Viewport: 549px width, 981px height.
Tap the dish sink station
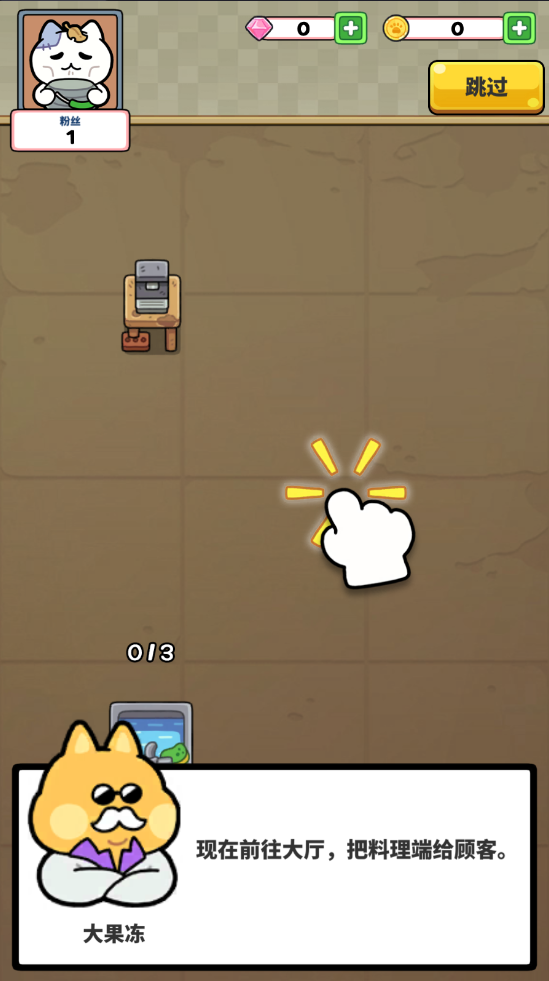click(151, 733)
